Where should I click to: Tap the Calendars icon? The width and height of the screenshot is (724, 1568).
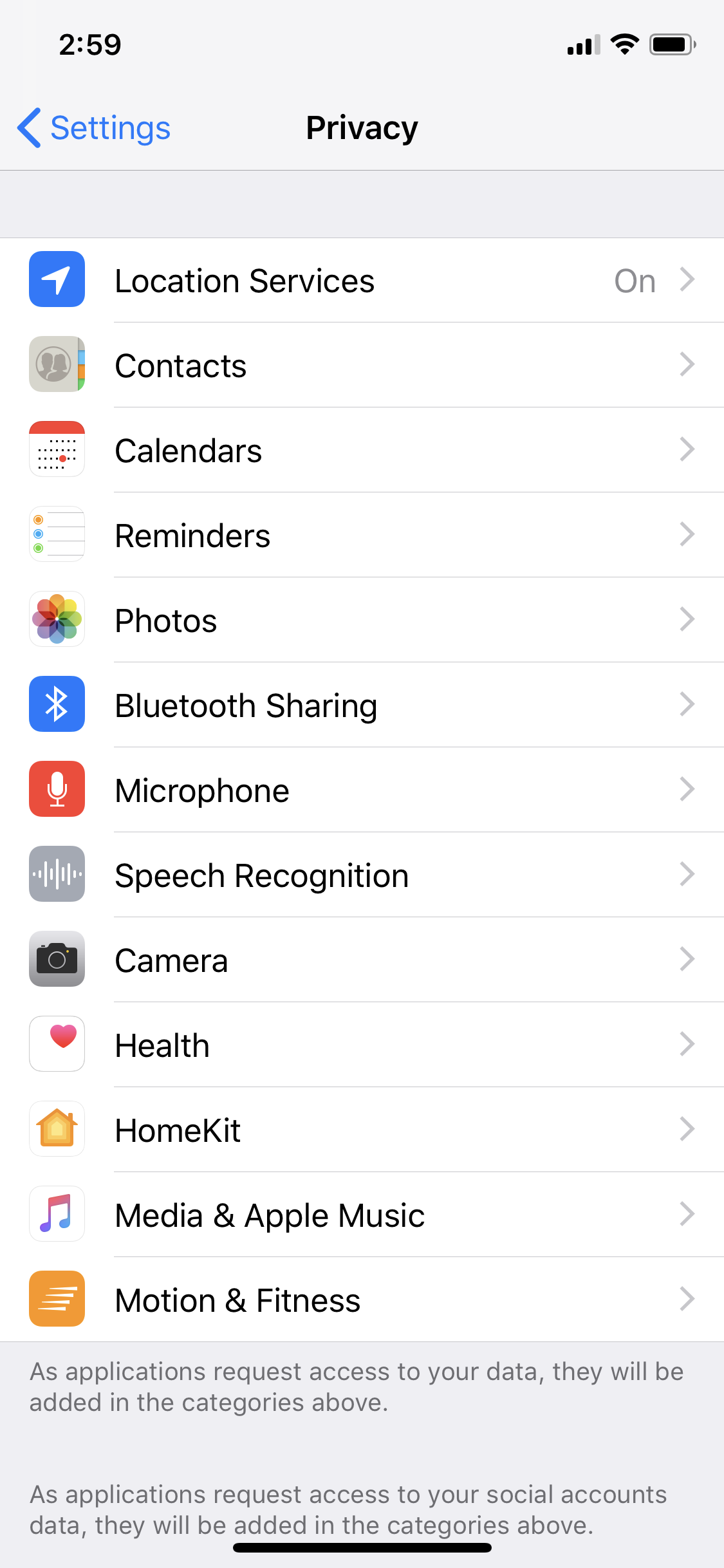[57, 449]
